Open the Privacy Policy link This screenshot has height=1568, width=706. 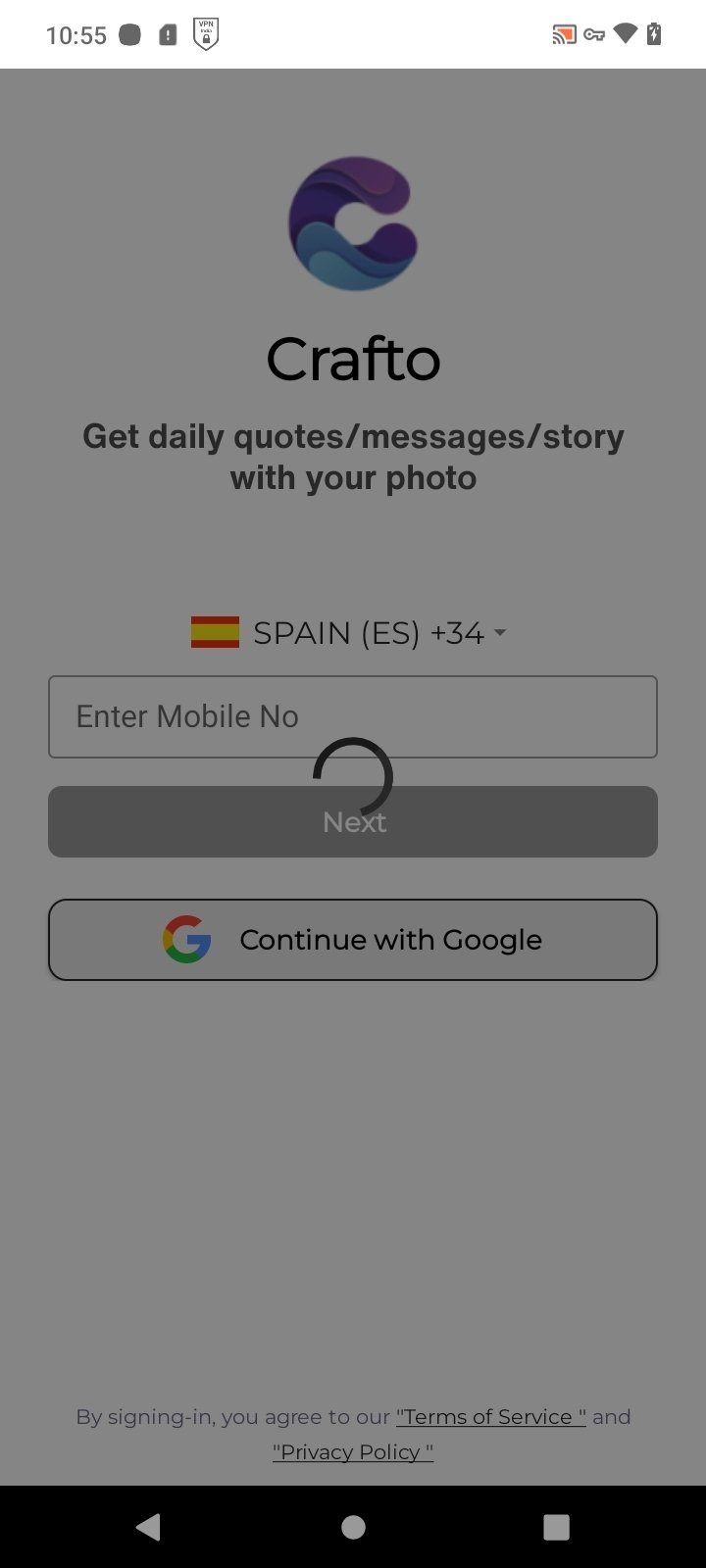pos(353,1452)
